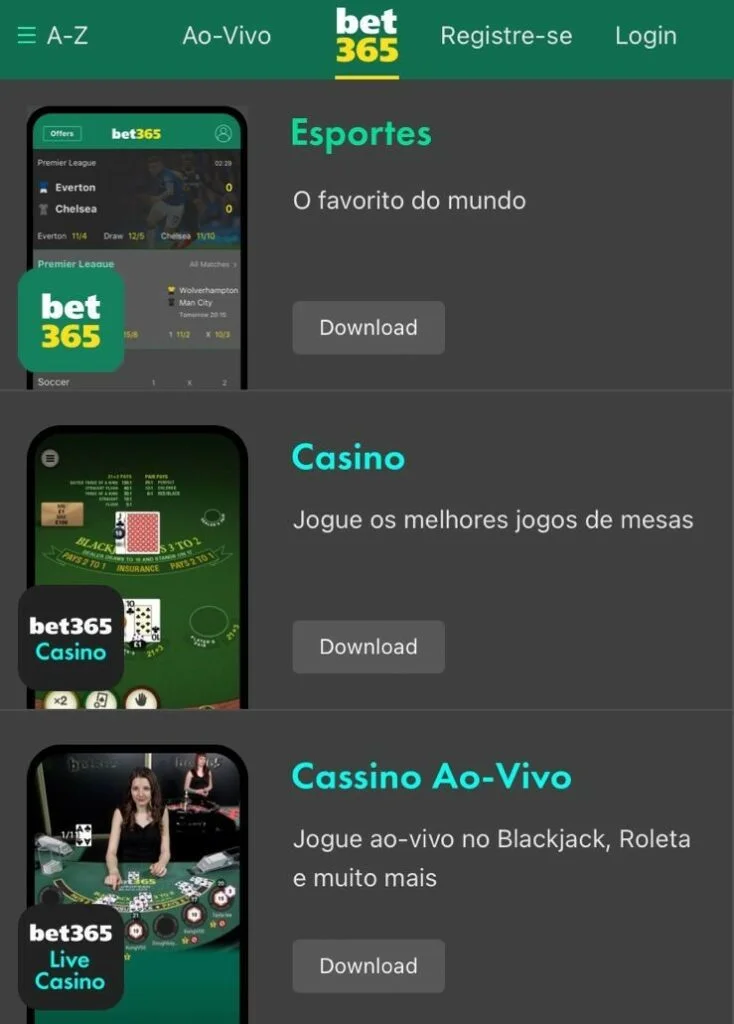Click Registre-se in the header

coord(506,36)
